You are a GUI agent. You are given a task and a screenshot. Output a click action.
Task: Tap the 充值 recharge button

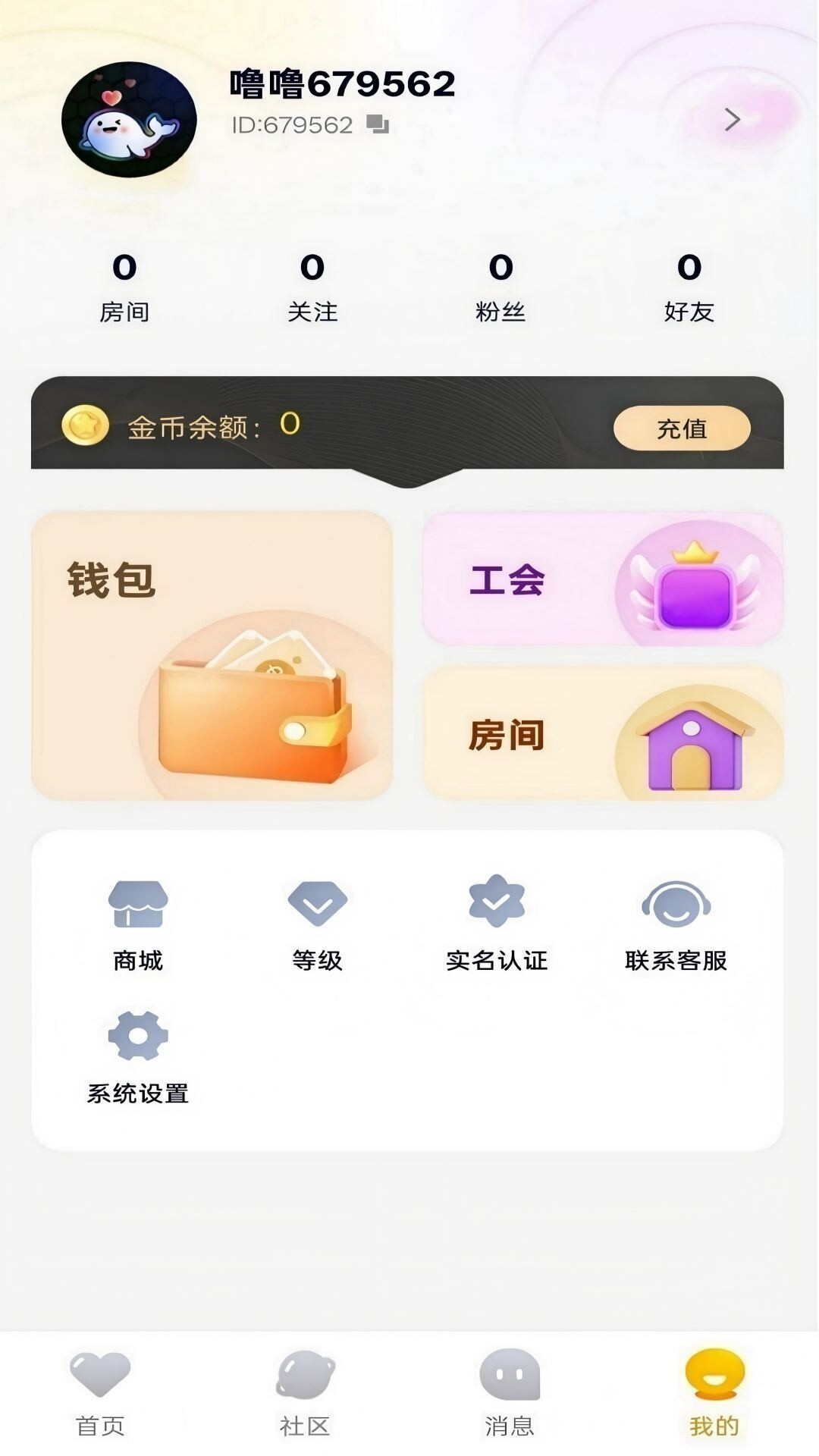(x=681, y=428)
